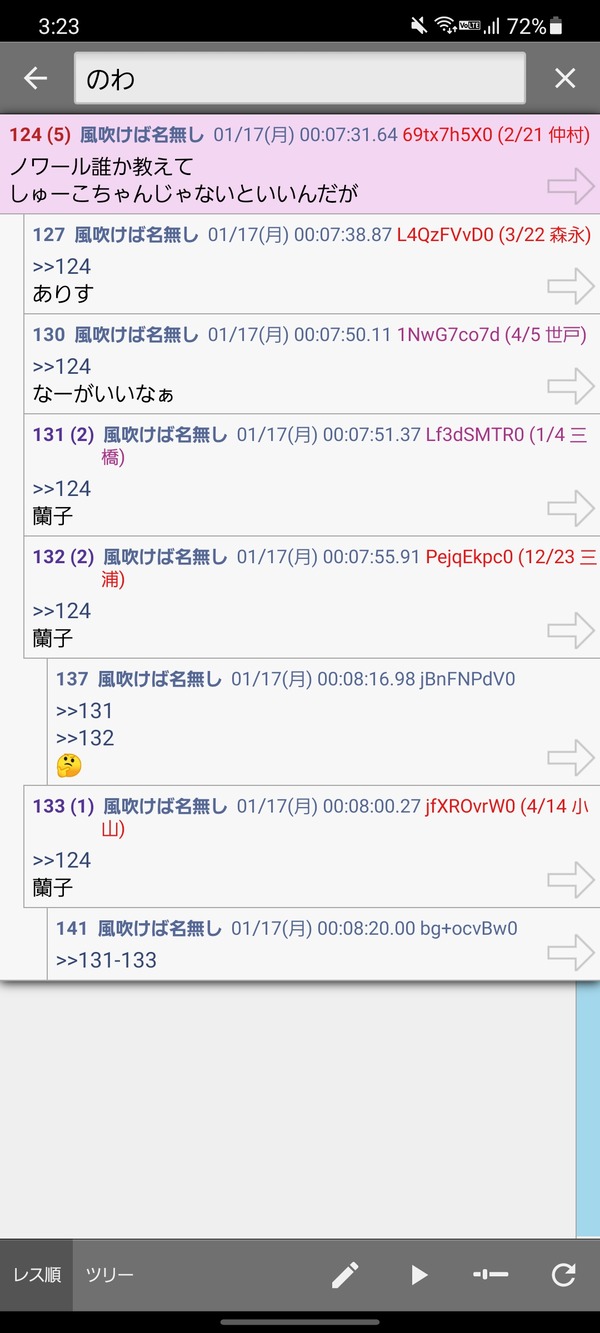Tap the arrow on post 141

click(571, 953)
